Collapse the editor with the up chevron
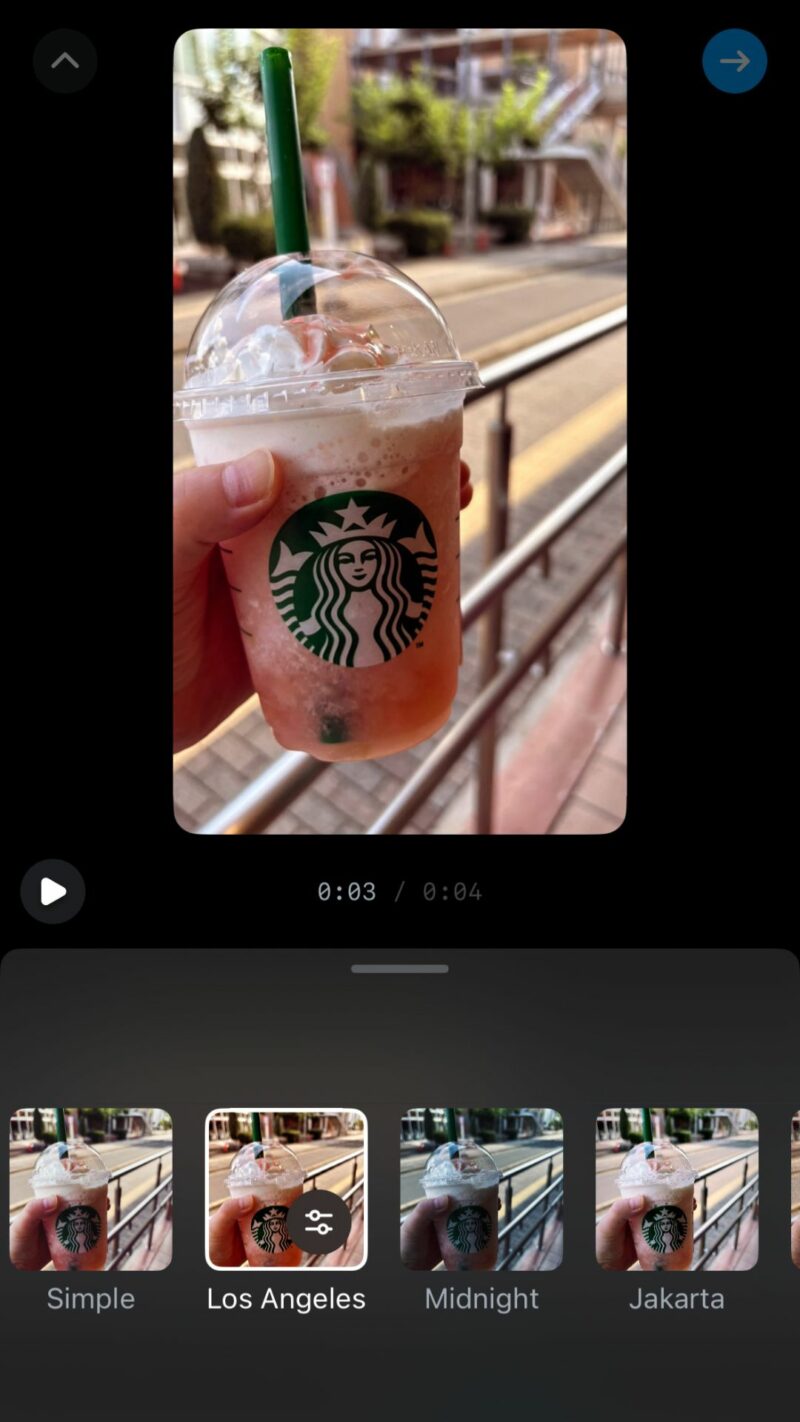 (65, 61)
